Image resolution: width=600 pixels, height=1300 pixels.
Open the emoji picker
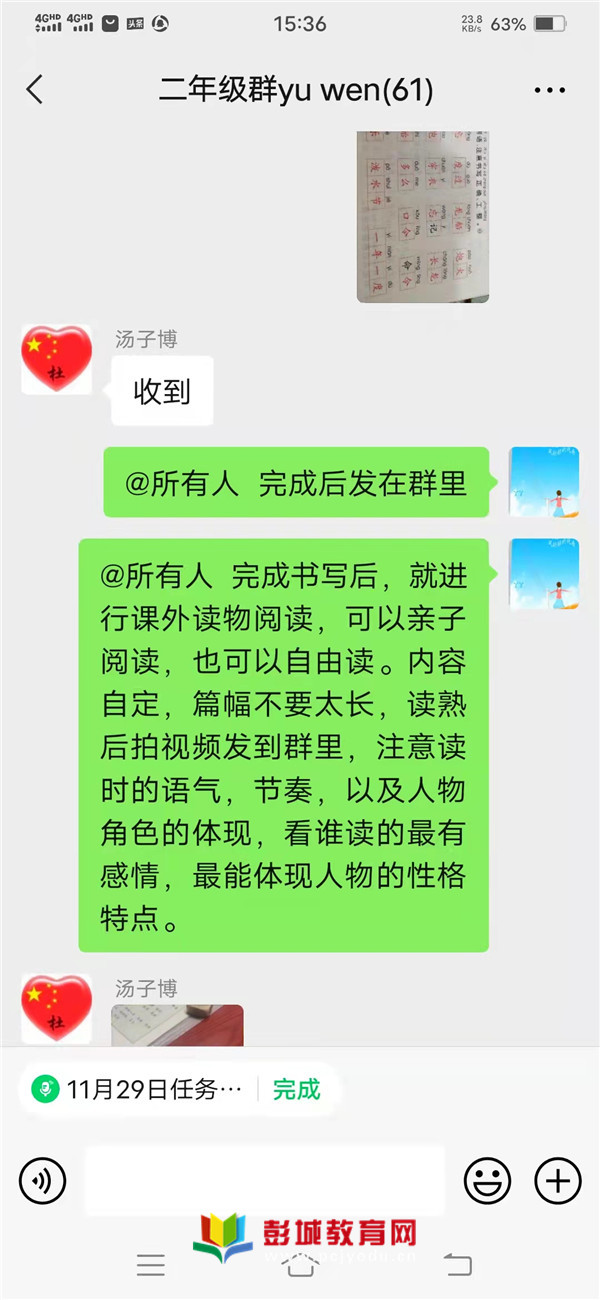(487, 1181)
